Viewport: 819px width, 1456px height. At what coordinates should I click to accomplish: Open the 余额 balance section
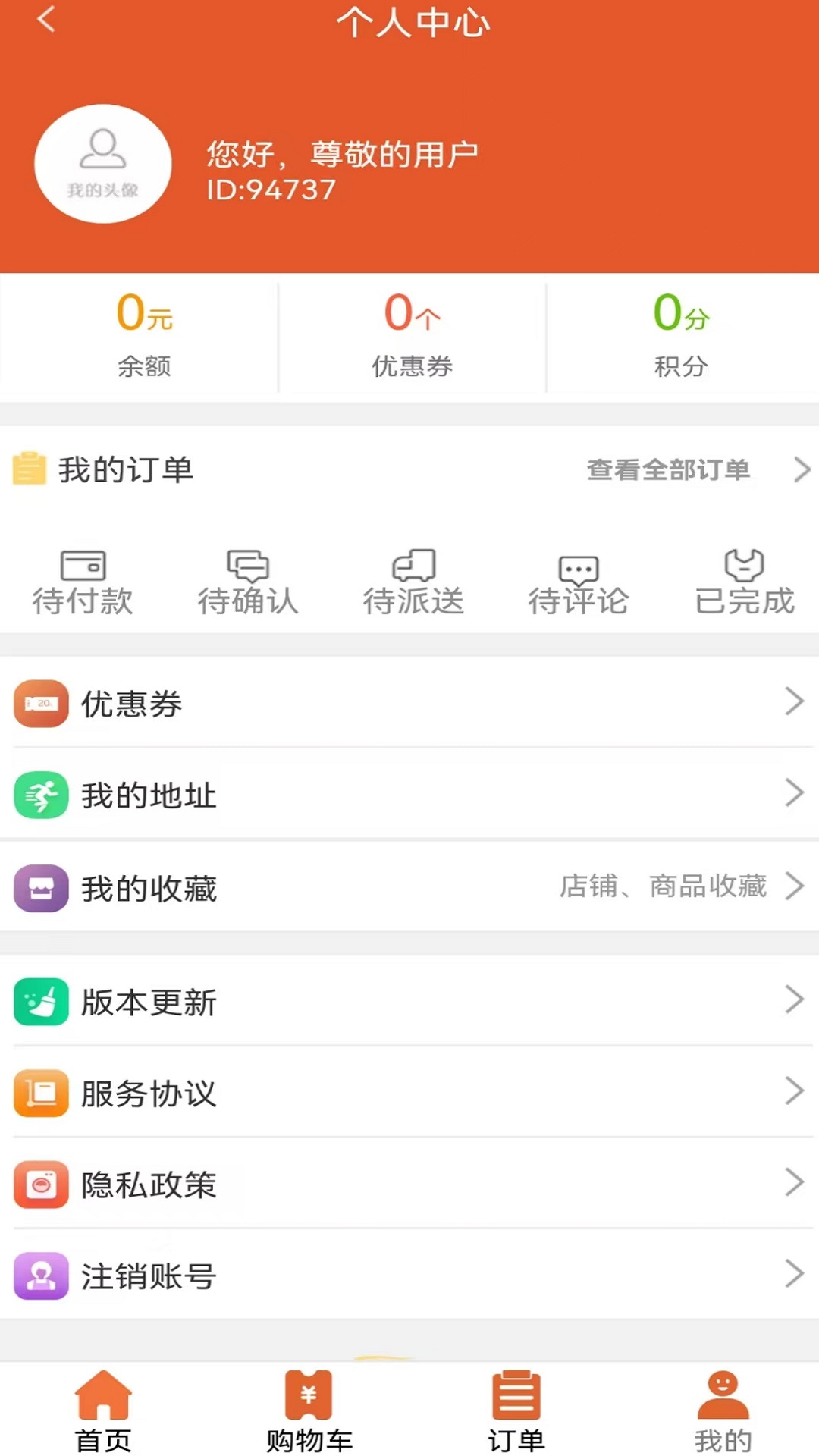point(144,334)
